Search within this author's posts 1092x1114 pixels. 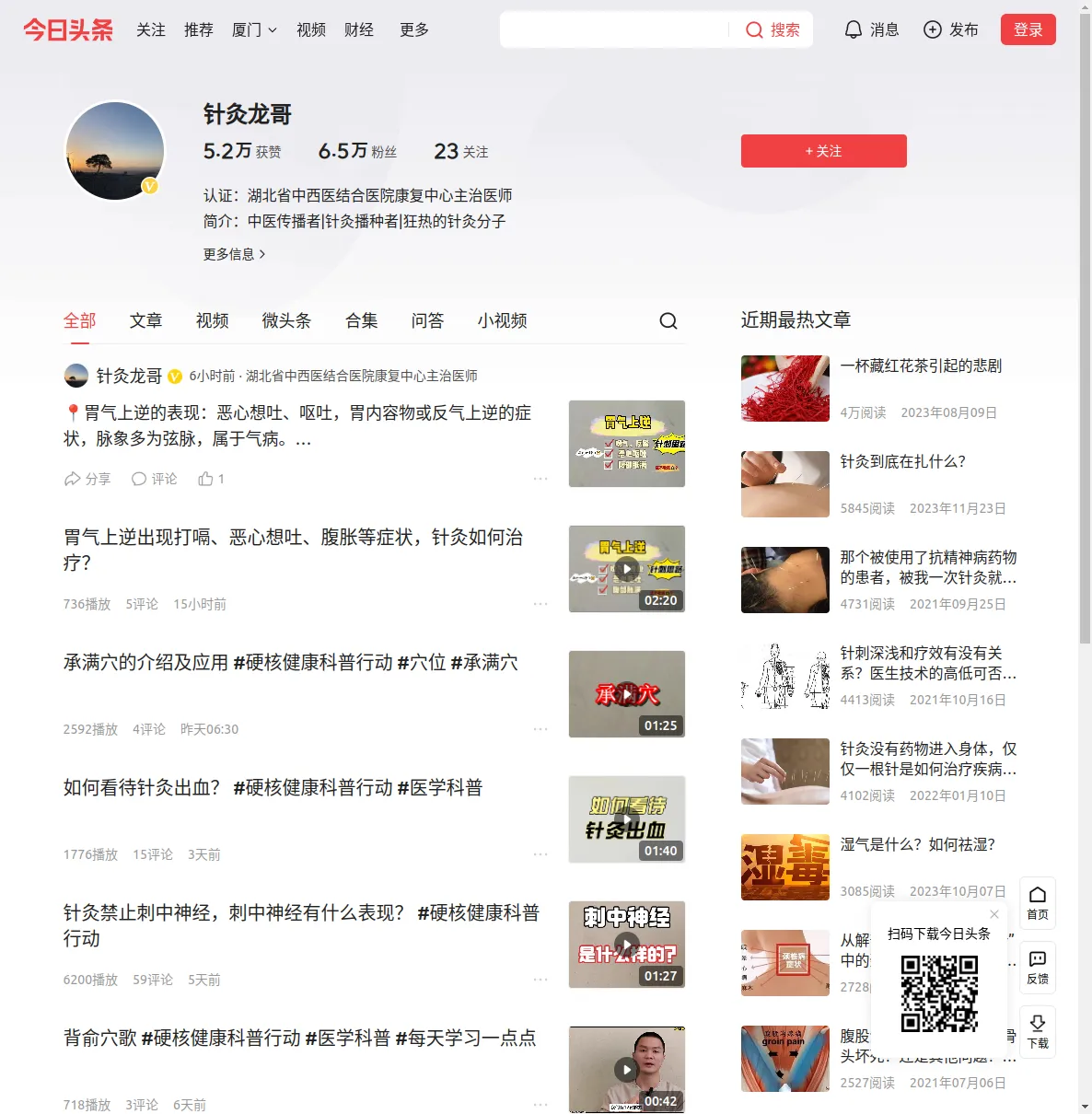pyautogui.click(x=668, y=320)
